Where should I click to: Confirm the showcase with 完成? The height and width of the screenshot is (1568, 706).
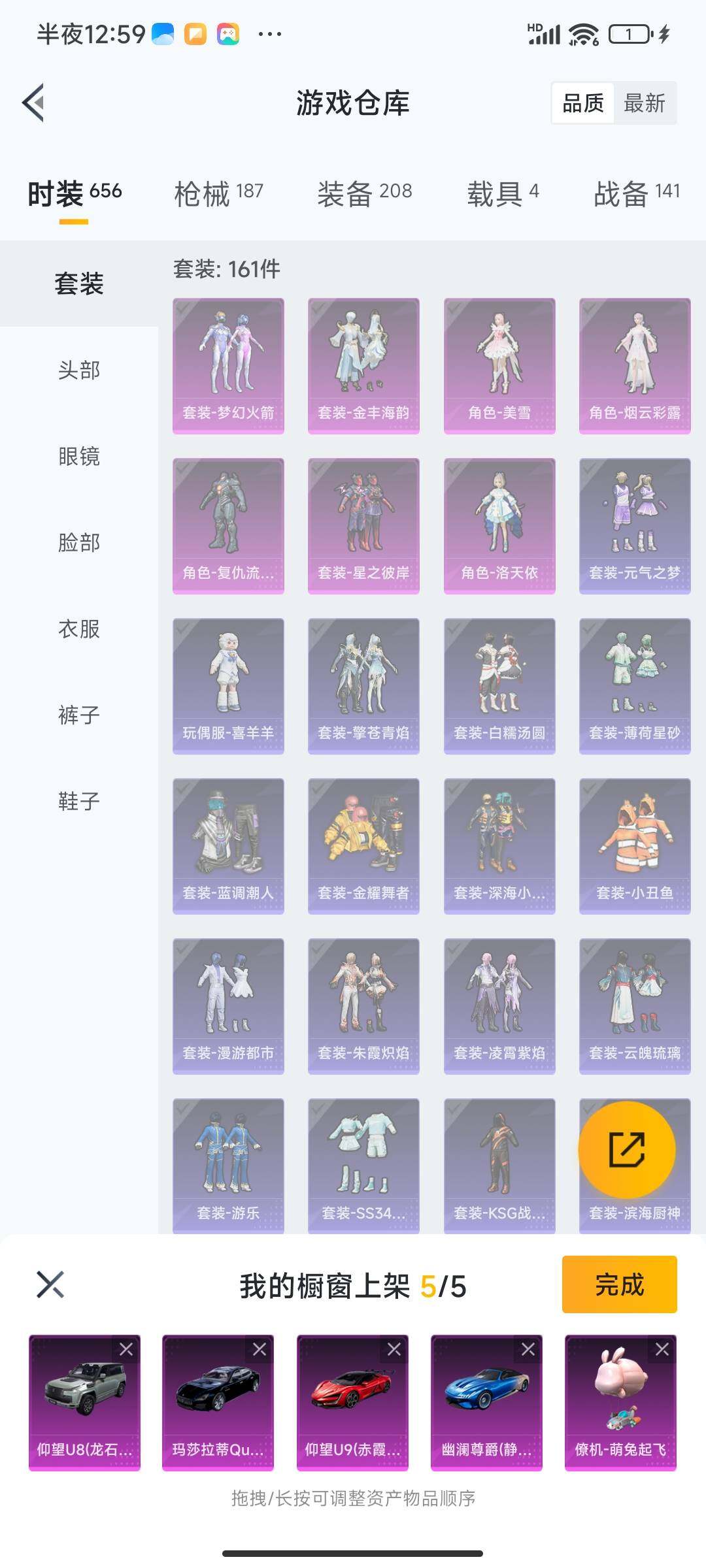[x=619, y=1284]
